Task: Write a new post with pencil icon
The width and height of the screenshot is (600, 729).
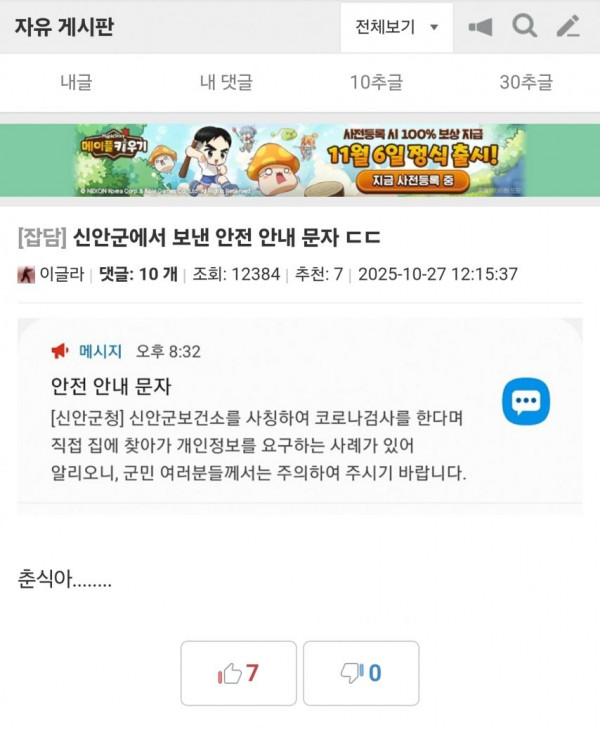Action: click(x=568, y=27)
